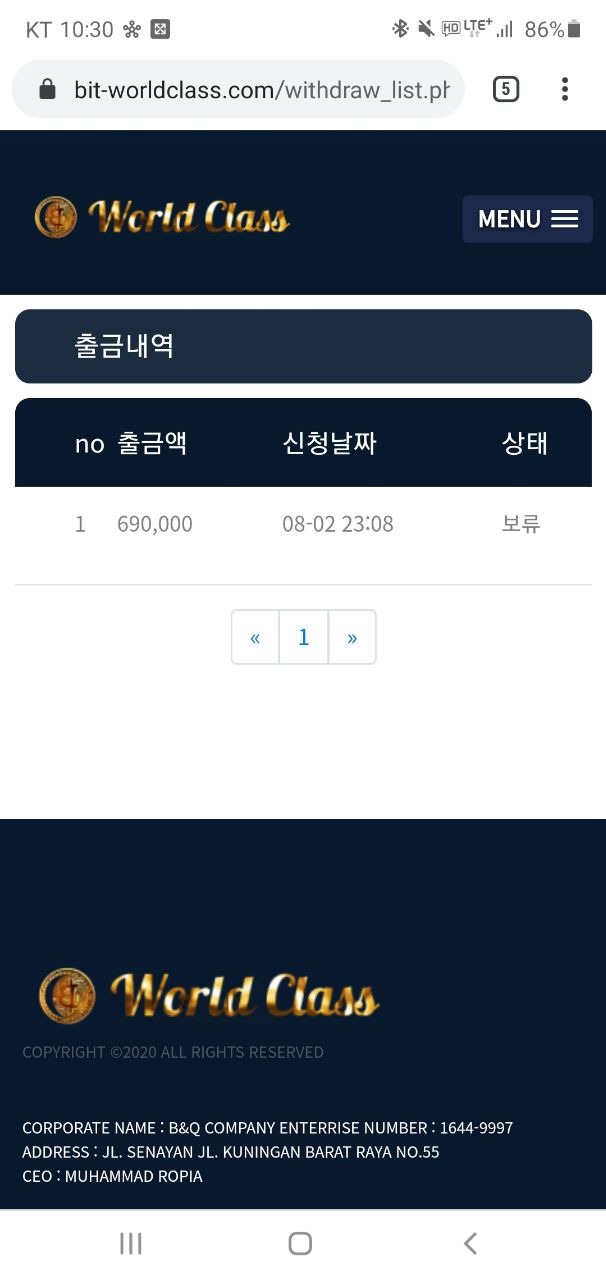Go to the next page with »
606x1280 pixels.
(352, 637)
